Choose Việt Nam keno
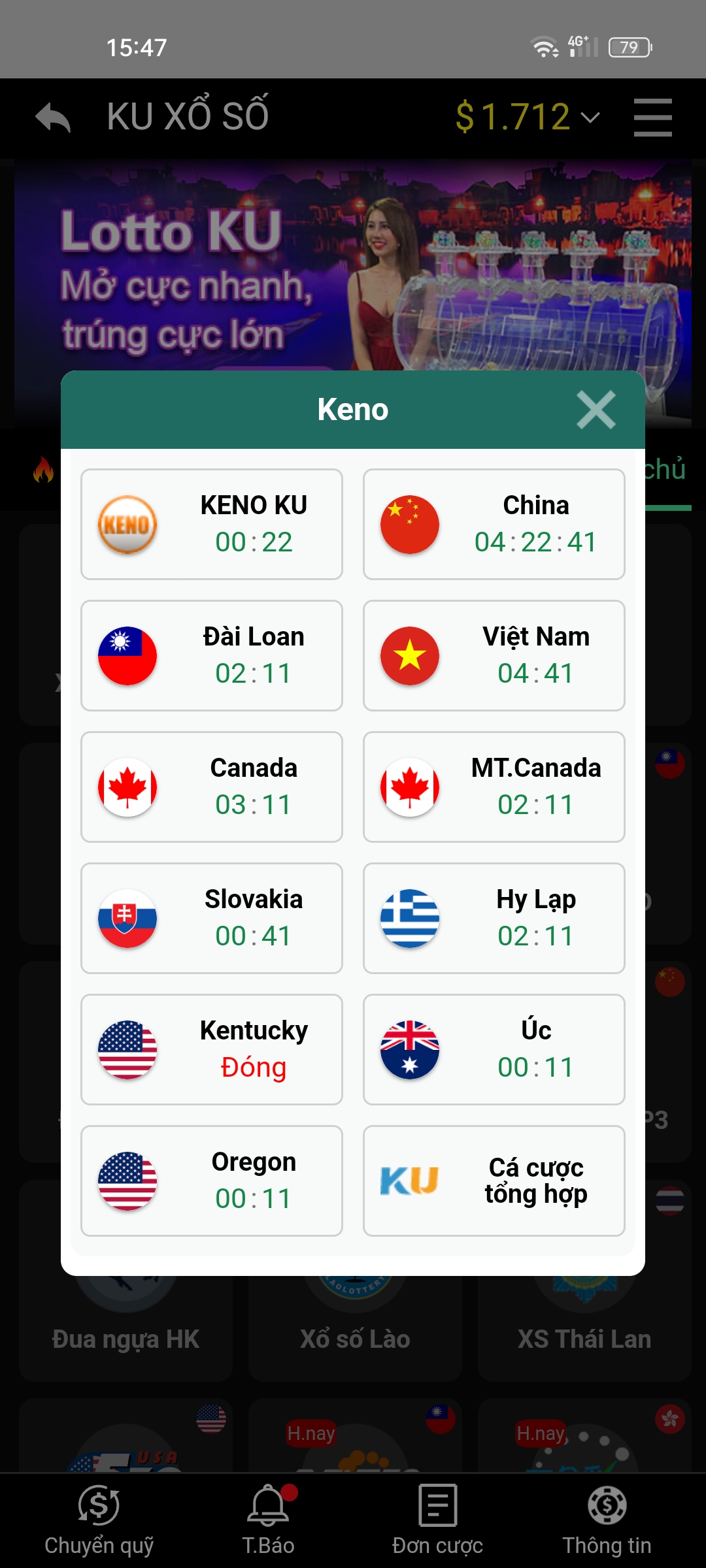The image size is (706, 1568). [494, 655]
